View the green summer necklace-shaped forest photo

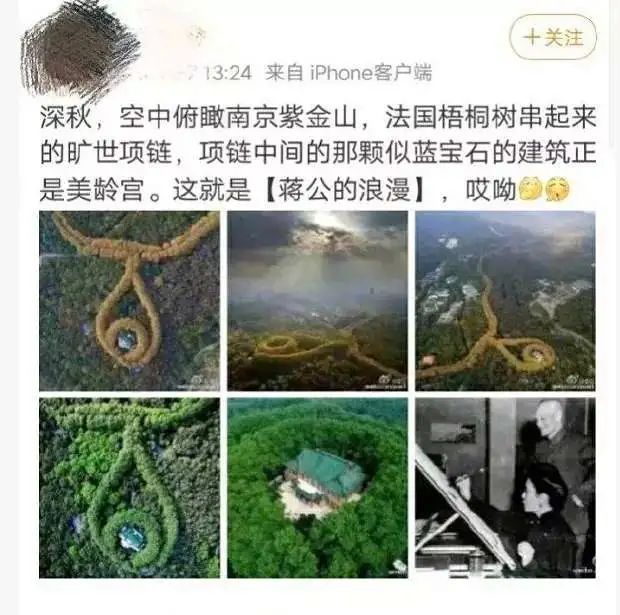pyautogui.click(x=129, y=487)
